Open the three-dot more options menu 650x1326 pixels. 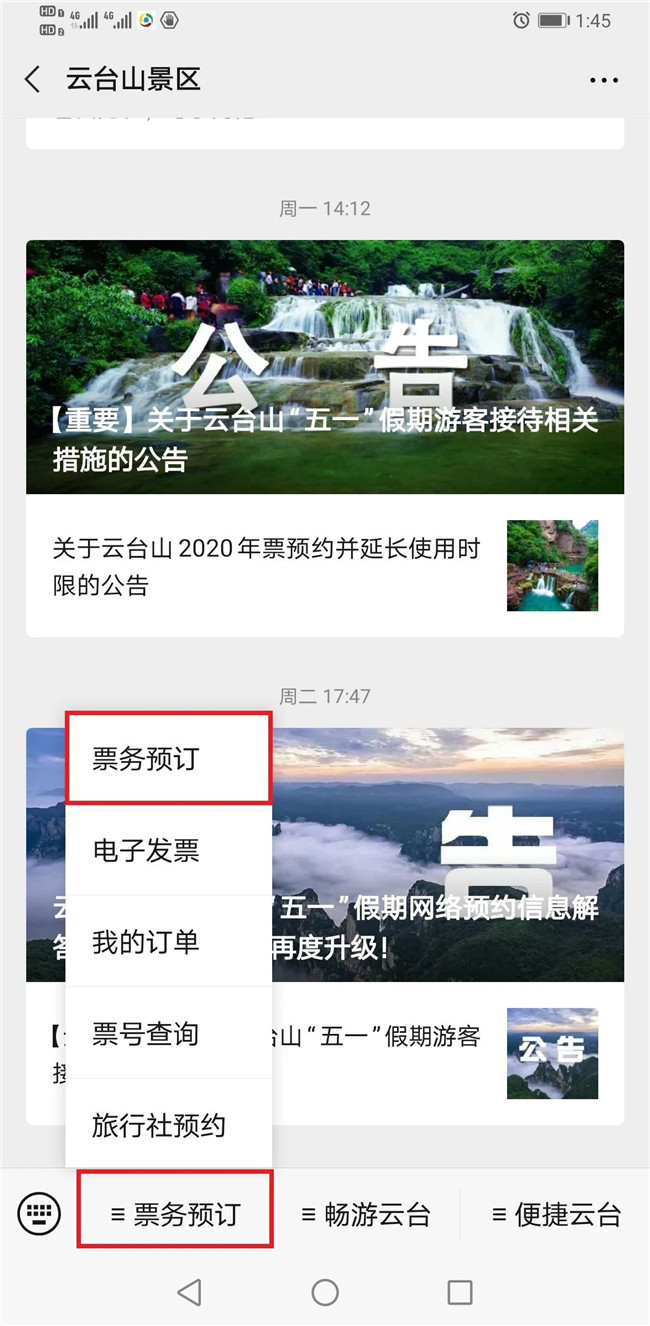point(604,80)
